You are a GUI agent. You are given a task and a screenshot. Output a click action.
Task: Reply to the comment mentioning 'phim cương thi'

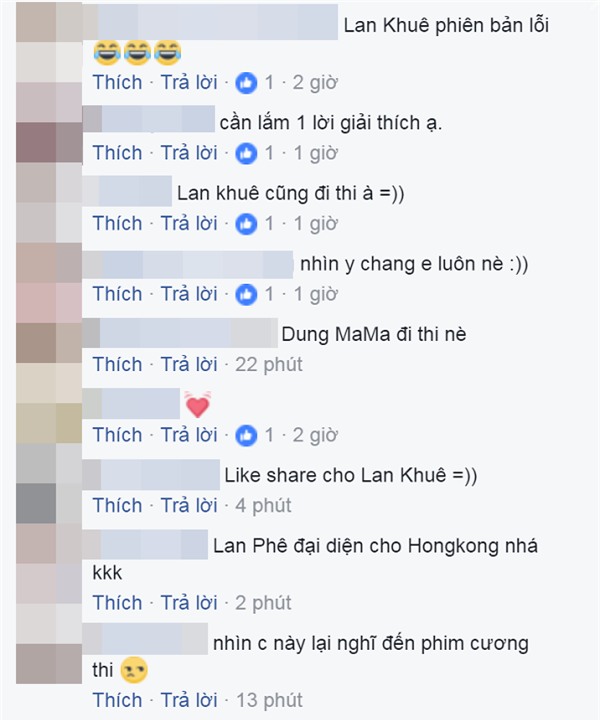pos(189,700)
